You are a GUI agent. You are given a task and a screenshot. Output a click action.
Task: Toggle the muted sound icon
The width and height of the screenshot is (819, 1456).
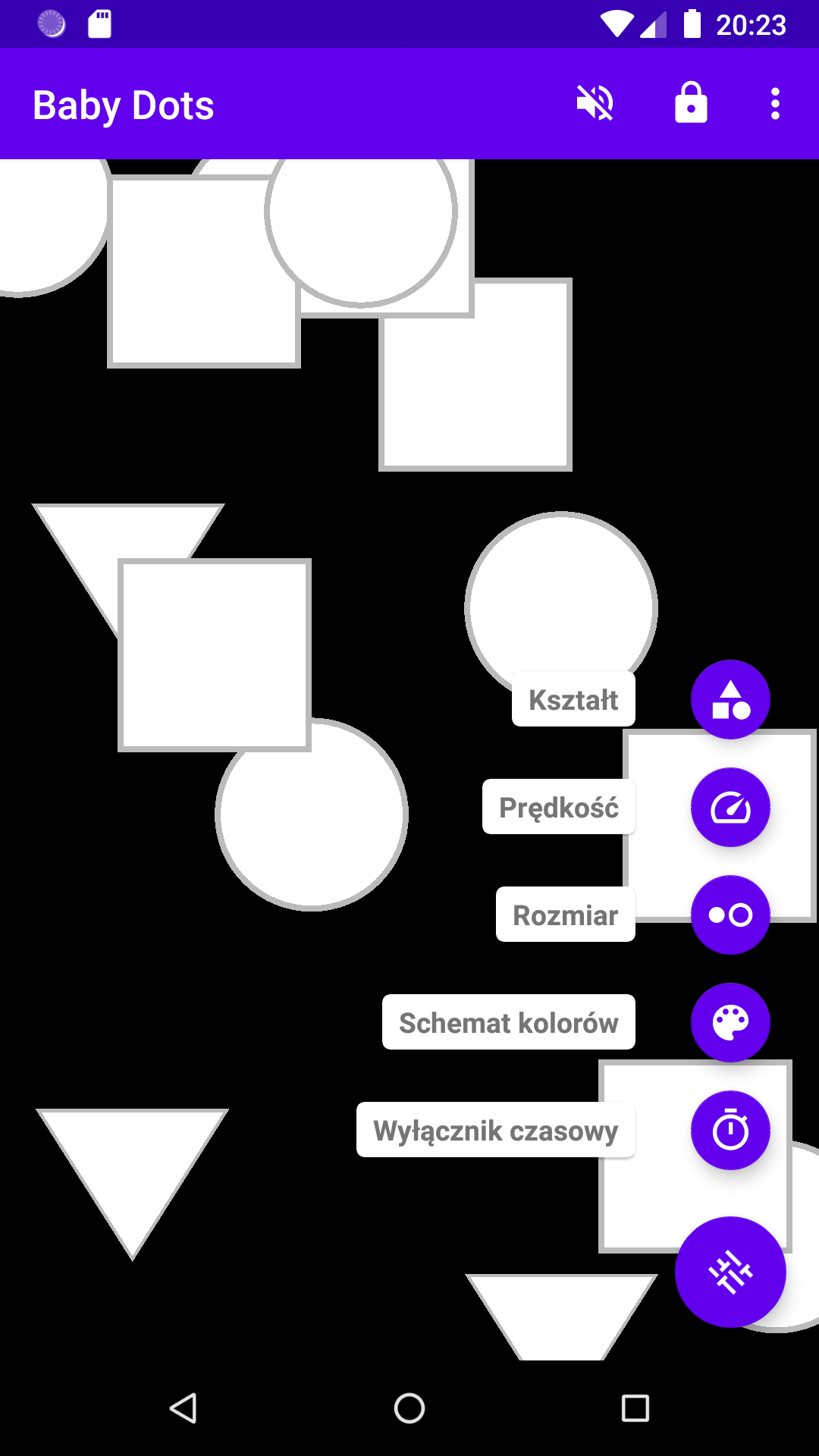click(x=595, y=103)
